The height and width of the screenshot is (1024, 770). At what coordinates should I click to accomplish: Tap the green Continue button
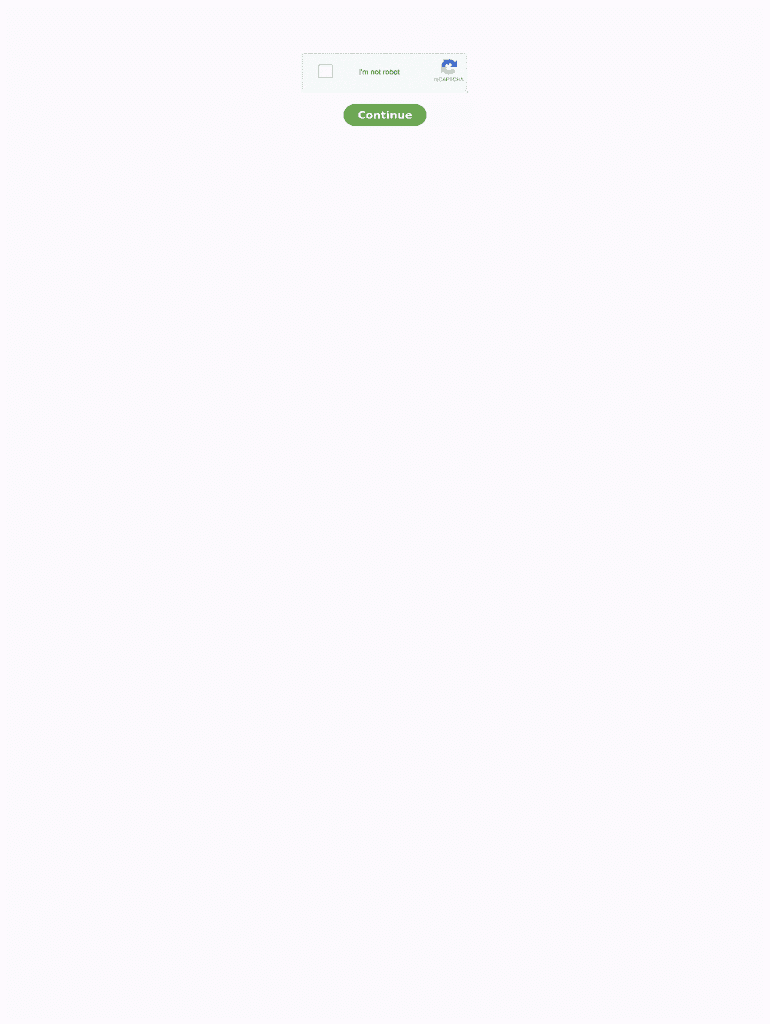click(x=385, y=115)
